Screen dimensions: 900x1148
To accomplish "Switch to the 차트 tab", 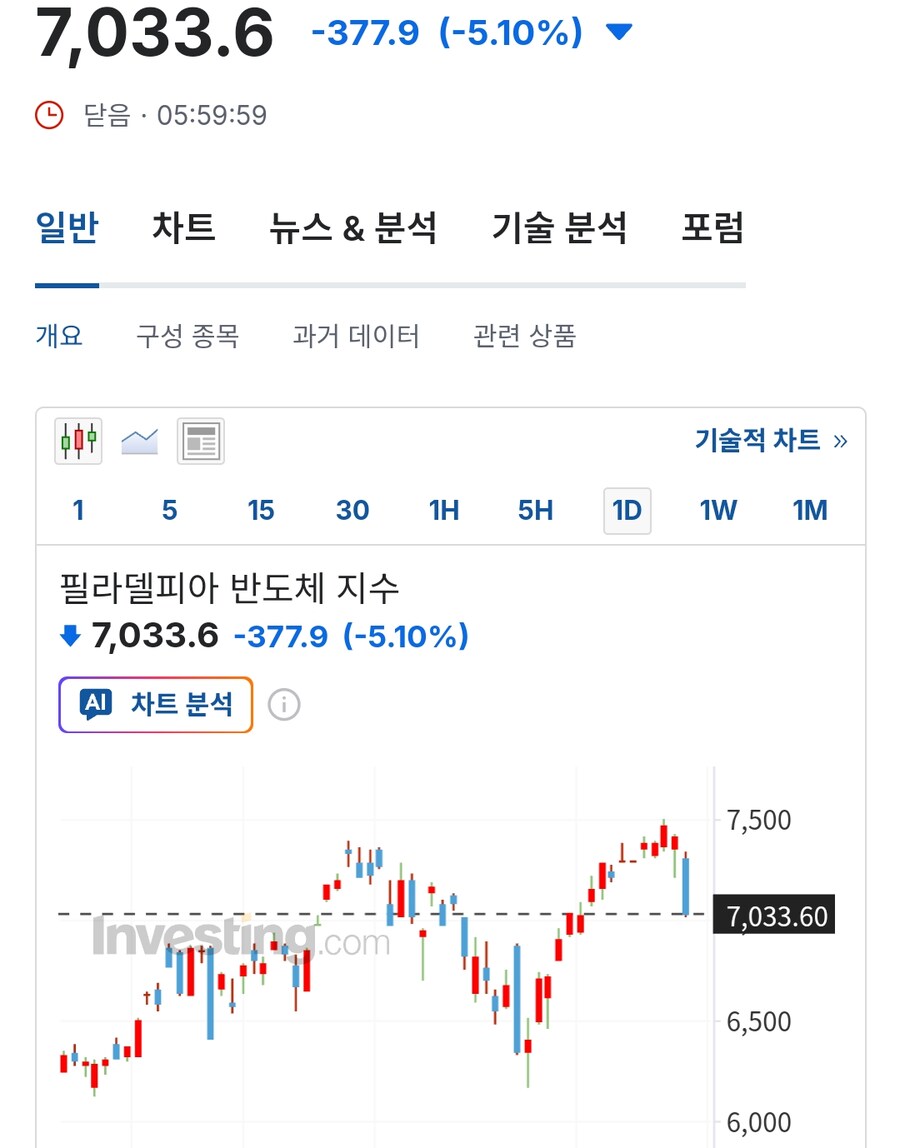I will (x=184, y=228).
